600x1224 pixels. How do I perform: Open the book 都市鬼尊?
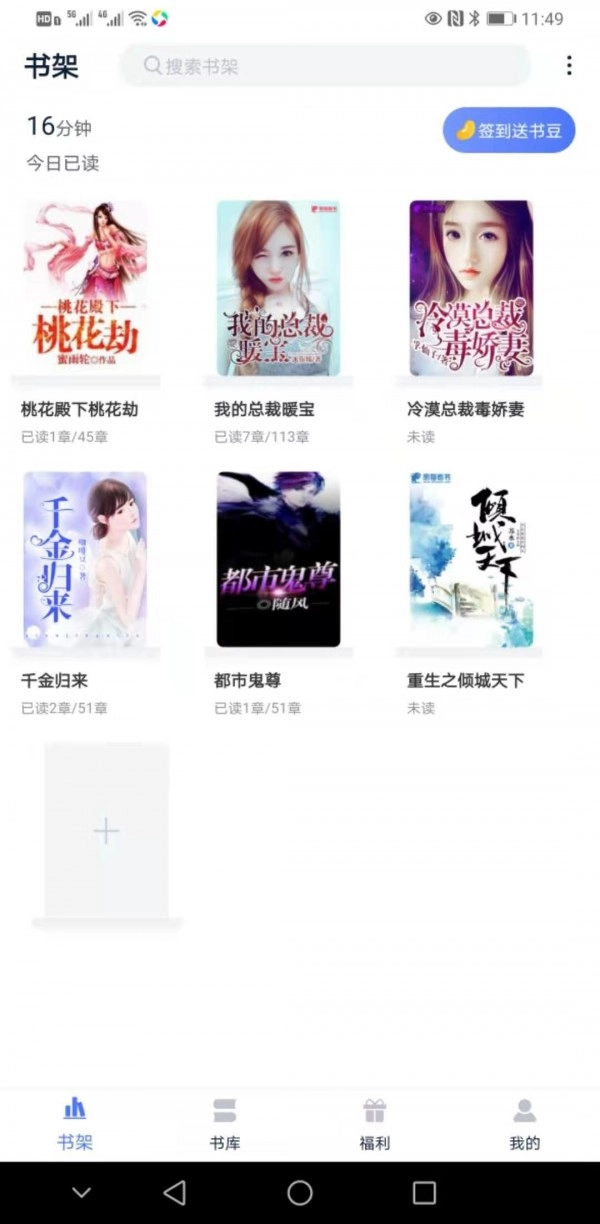pyautogui.click(x=278, y=559)
